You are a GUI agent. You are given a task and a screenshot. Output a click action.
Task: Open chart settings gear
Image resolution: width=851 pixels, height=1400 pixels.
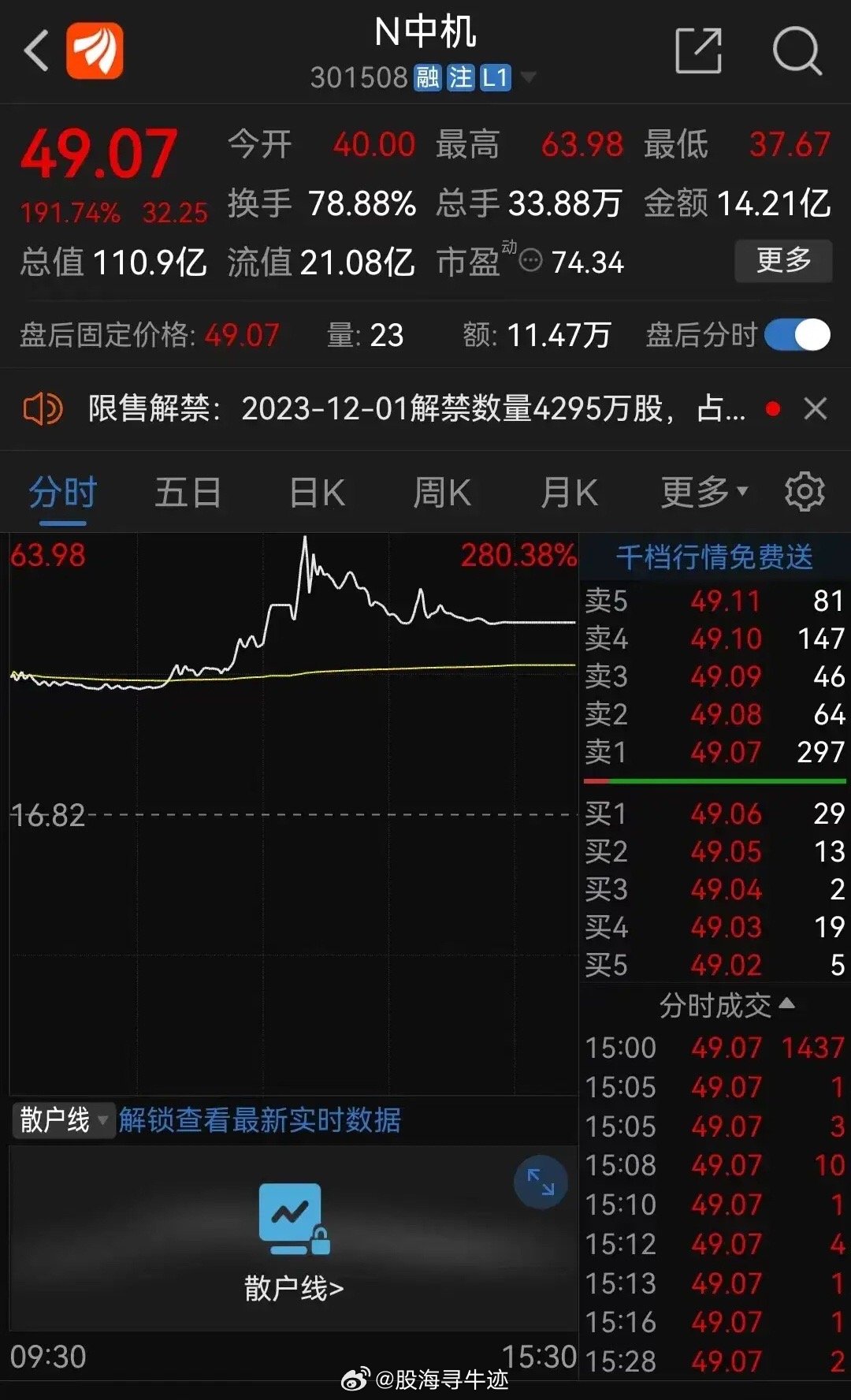(805, 492)
